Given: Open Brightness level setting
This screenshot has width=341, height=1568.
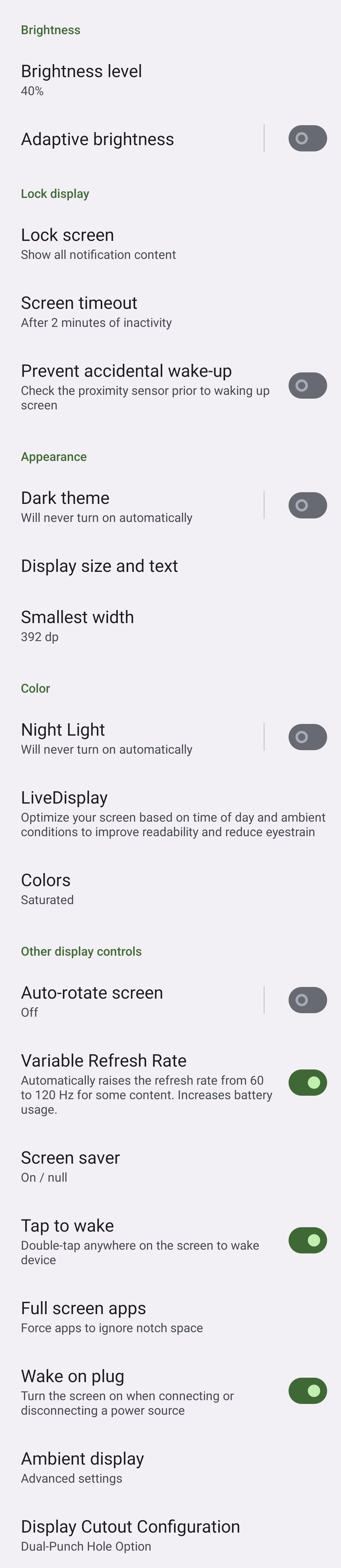Looking at the screenshot, I should pos(170,80).
